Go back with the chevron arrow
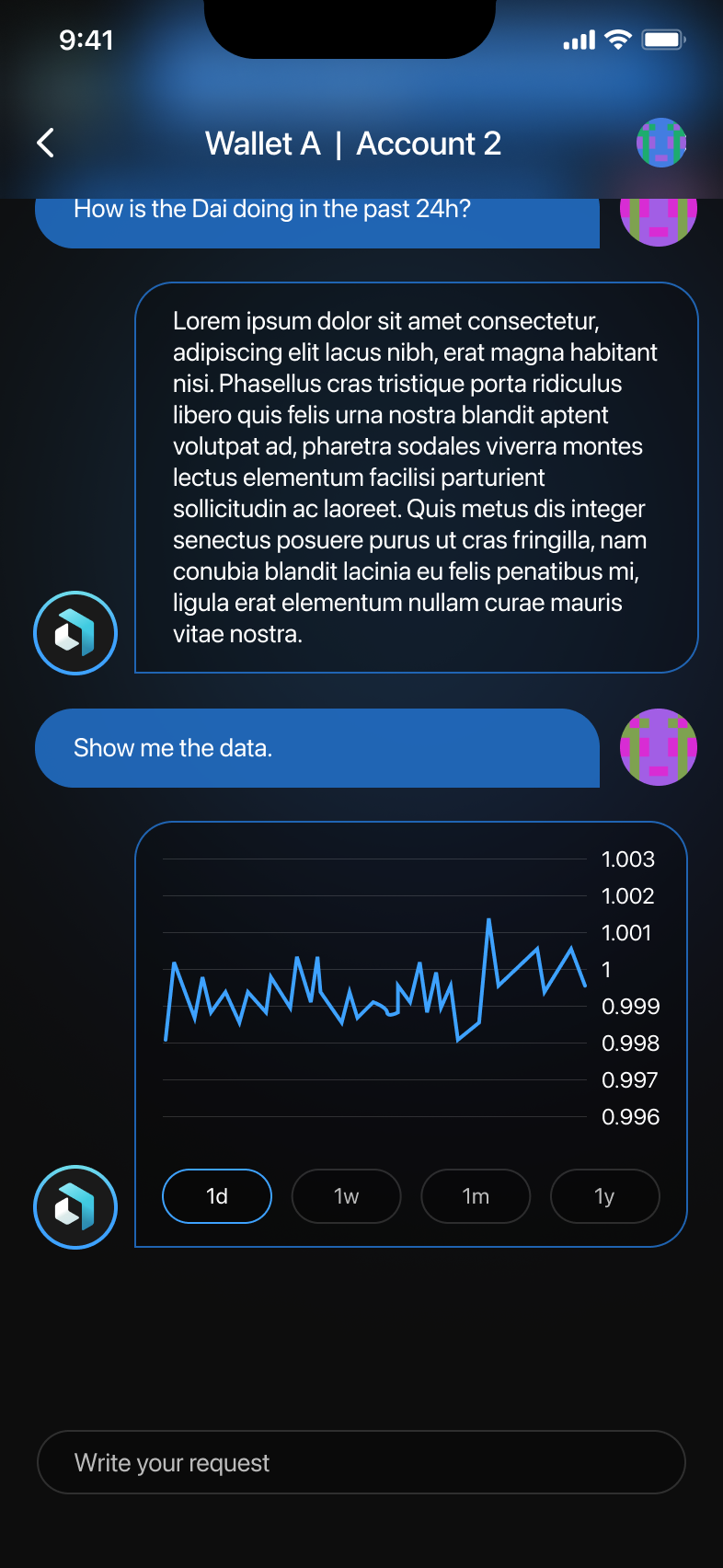 coord(44,143)
